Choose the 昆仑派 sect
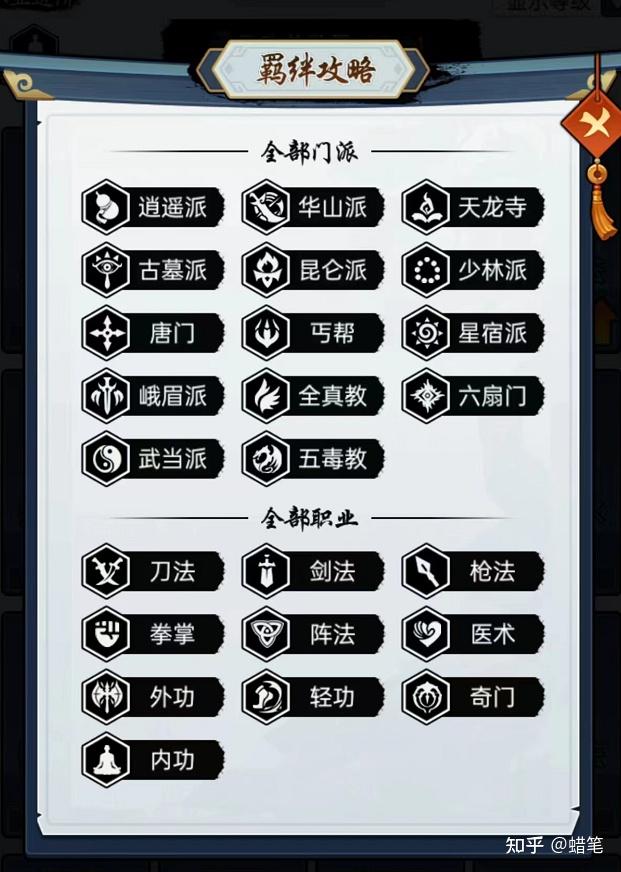The width and height of the screenshot is (621, 872). pos(313,270)
